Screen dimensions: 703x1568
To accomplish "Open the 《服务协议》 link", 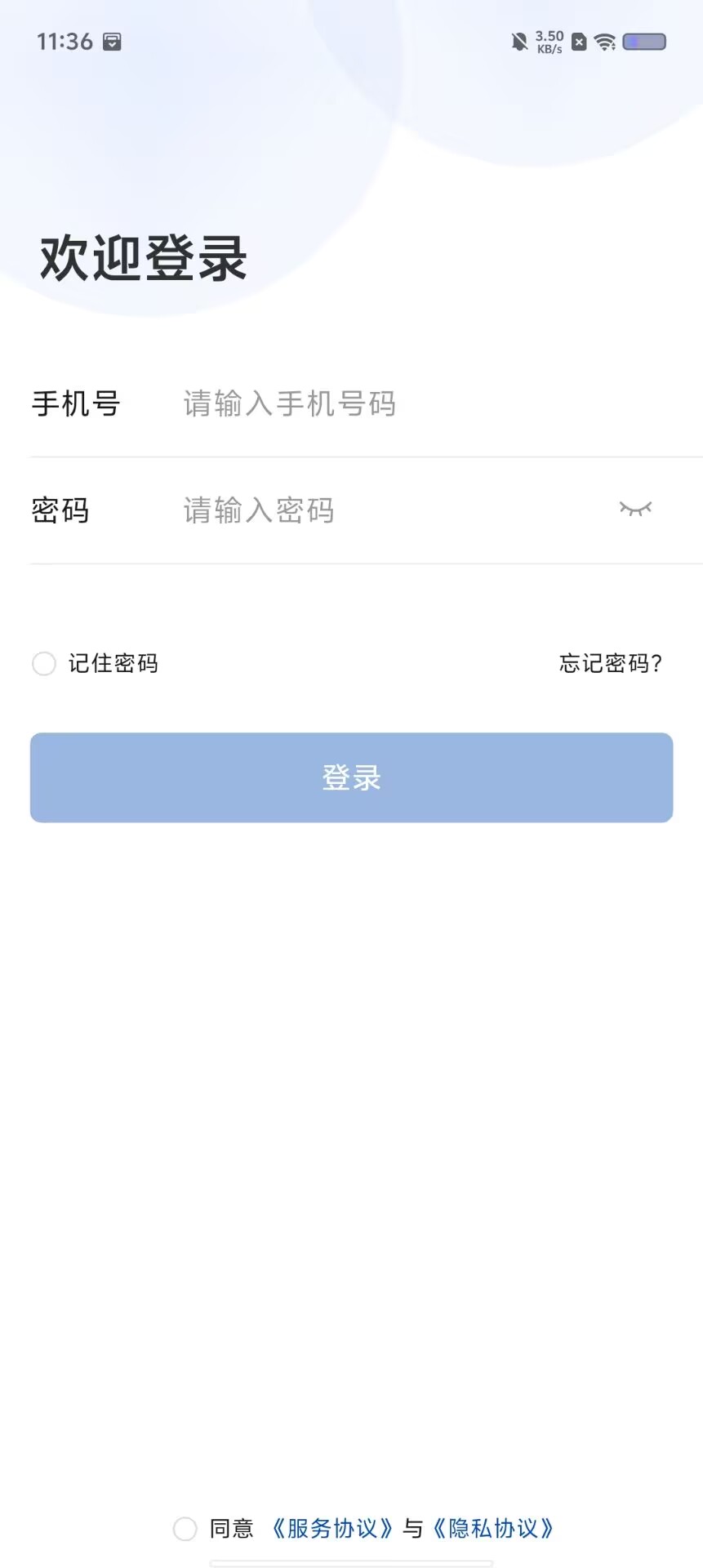I will pos(332,1528).
